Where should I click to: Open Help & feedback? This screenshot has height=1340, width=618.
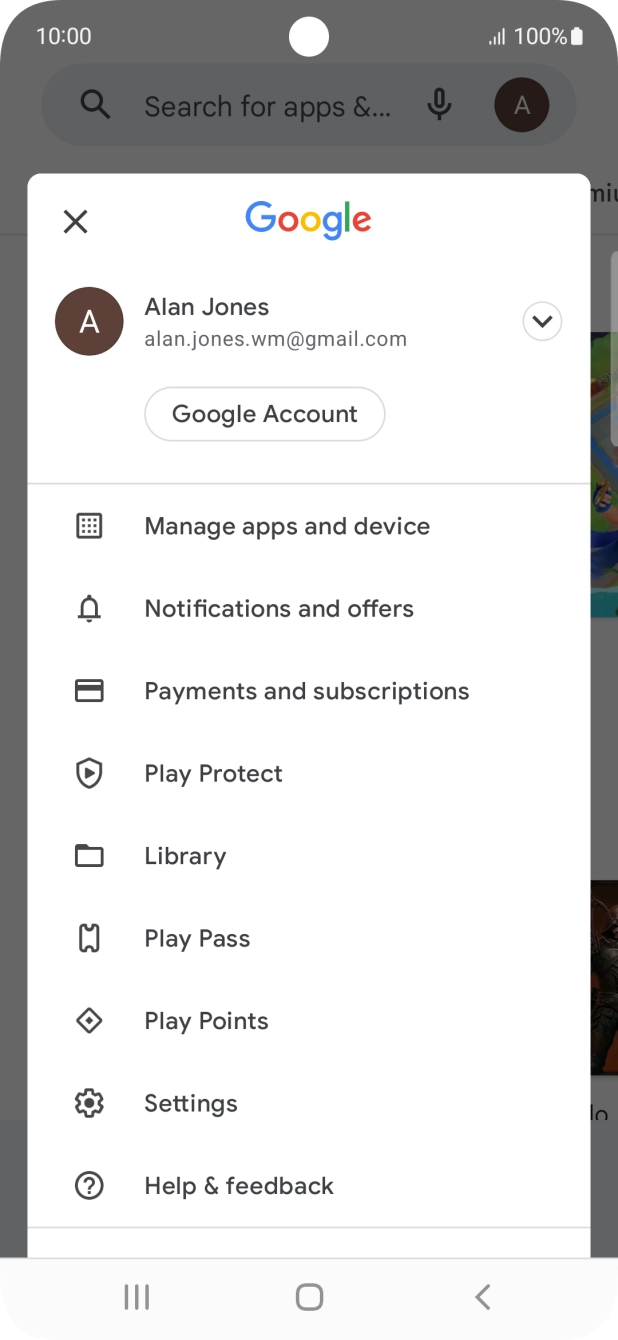pos(238,1186)
